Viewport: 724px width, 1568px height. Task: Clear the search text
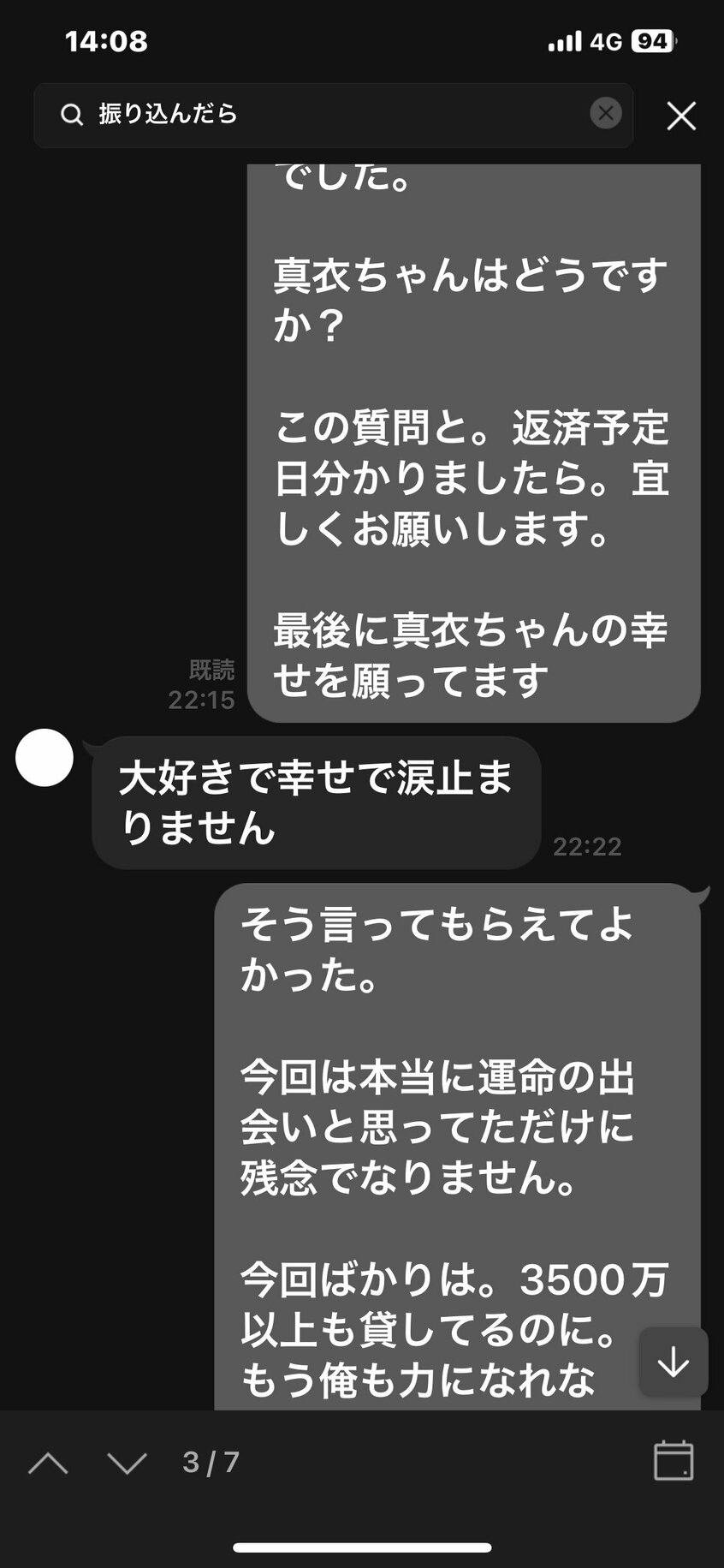click(606, 113)
